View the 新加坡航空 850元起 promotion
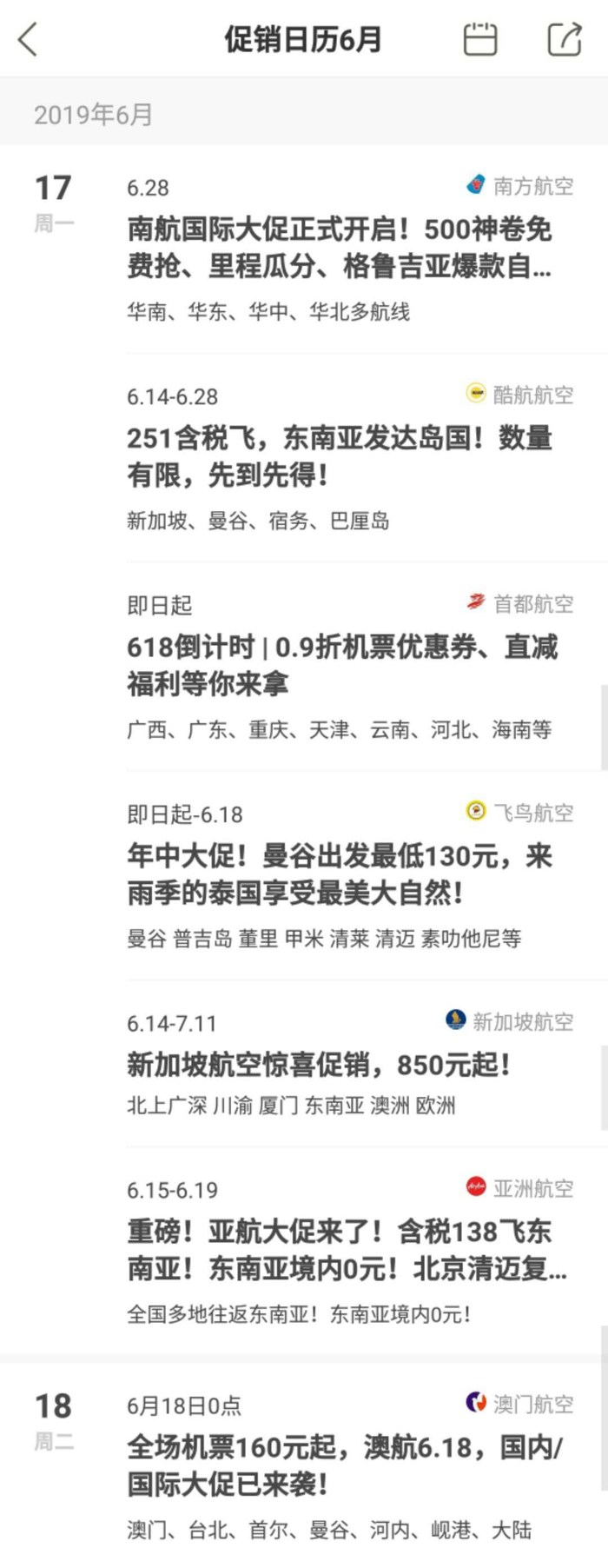This screenshot has width=608, height=1568. [x=319, y=1065]
